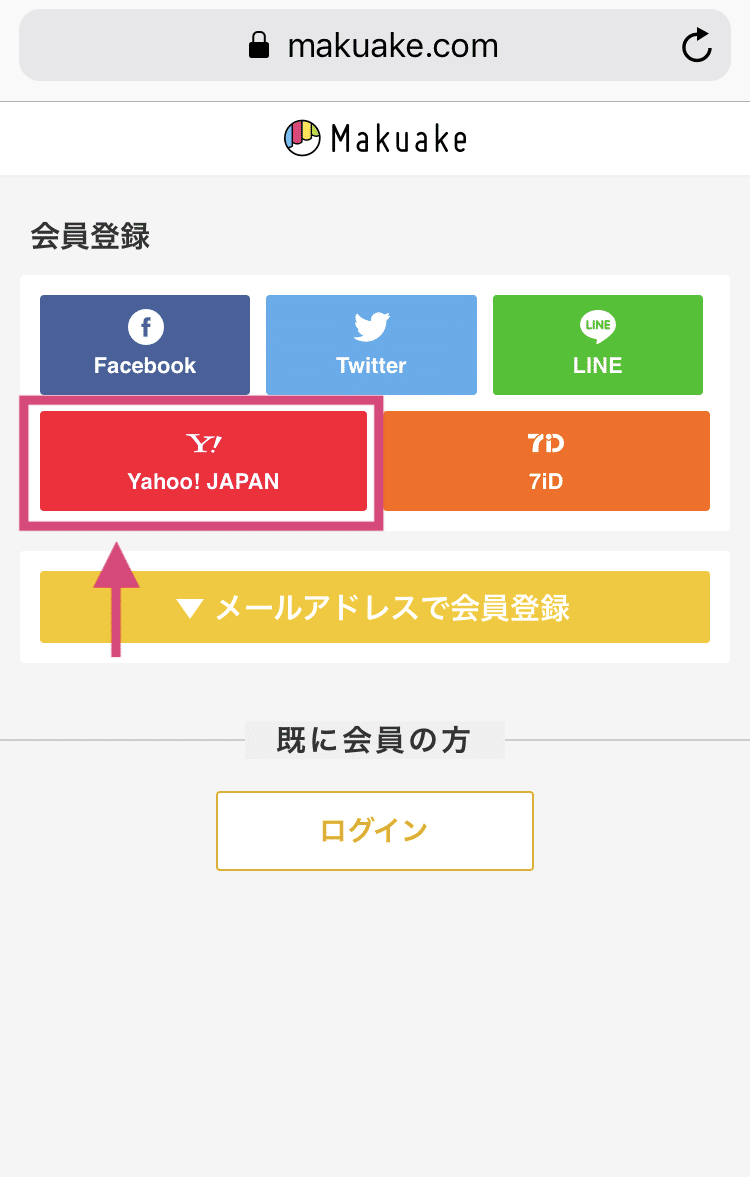Select Facebook registration button
Viewport: 750px width, 1195px height.
[x=145, y=345]
